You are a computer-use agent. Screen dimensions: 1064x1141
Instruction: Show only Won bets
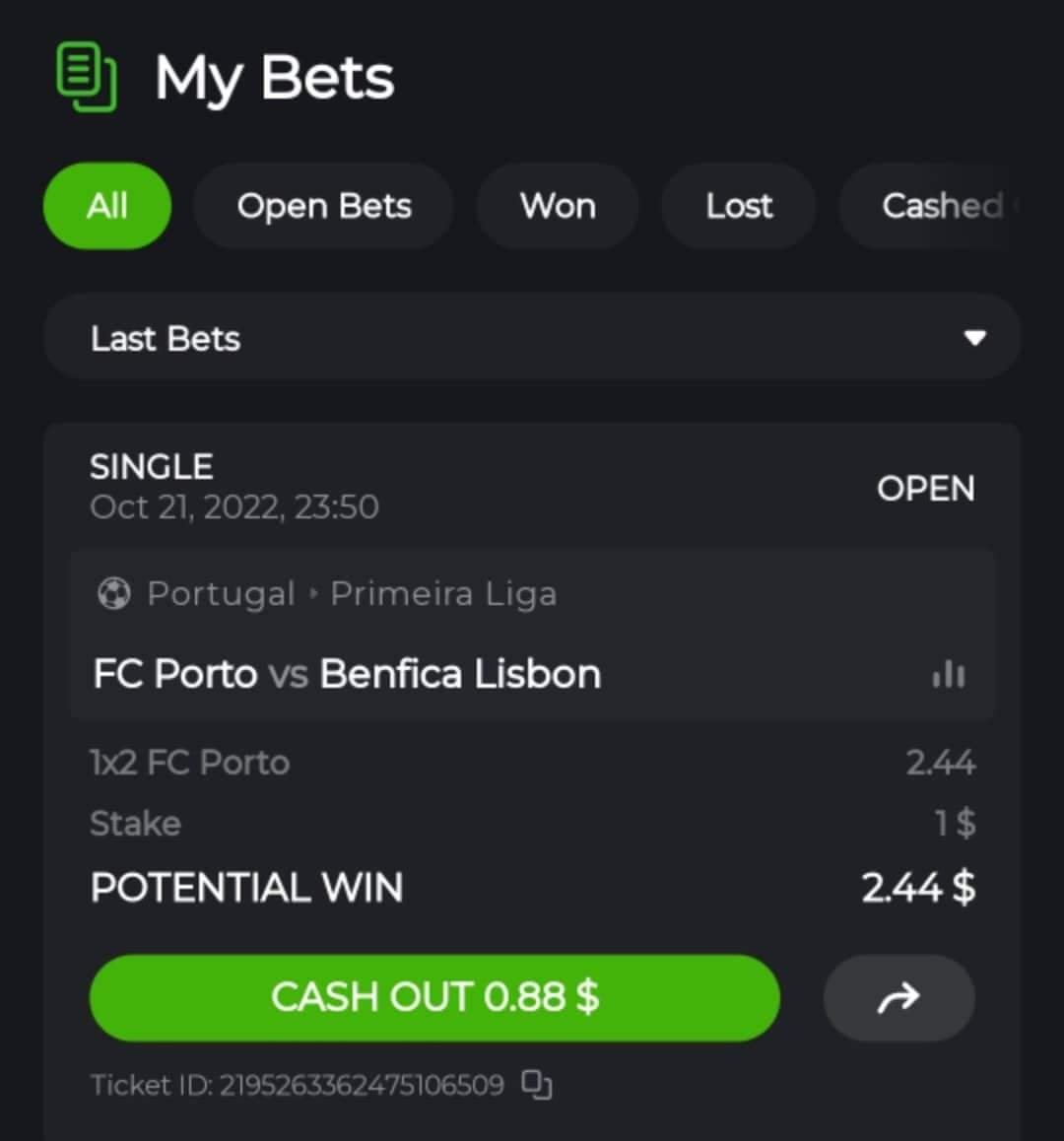tap(558, 206)
